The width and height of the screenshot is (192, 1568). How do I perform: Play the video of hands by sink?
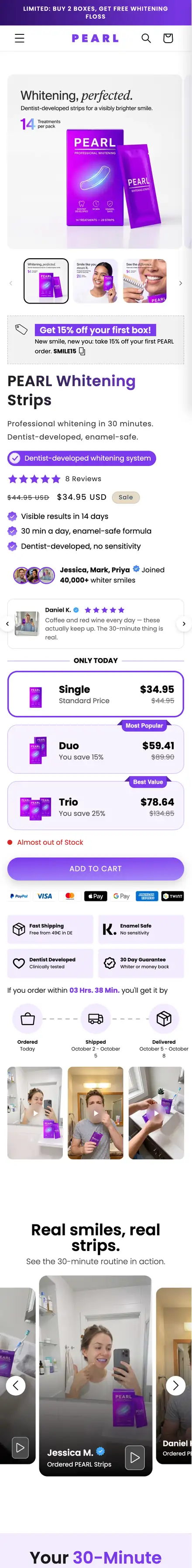(157, 1113)
